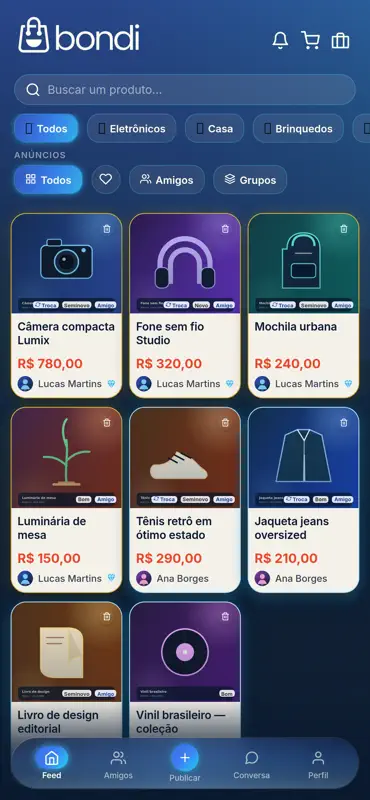
Task: Open the shopping cart
Action: point(310,40)
